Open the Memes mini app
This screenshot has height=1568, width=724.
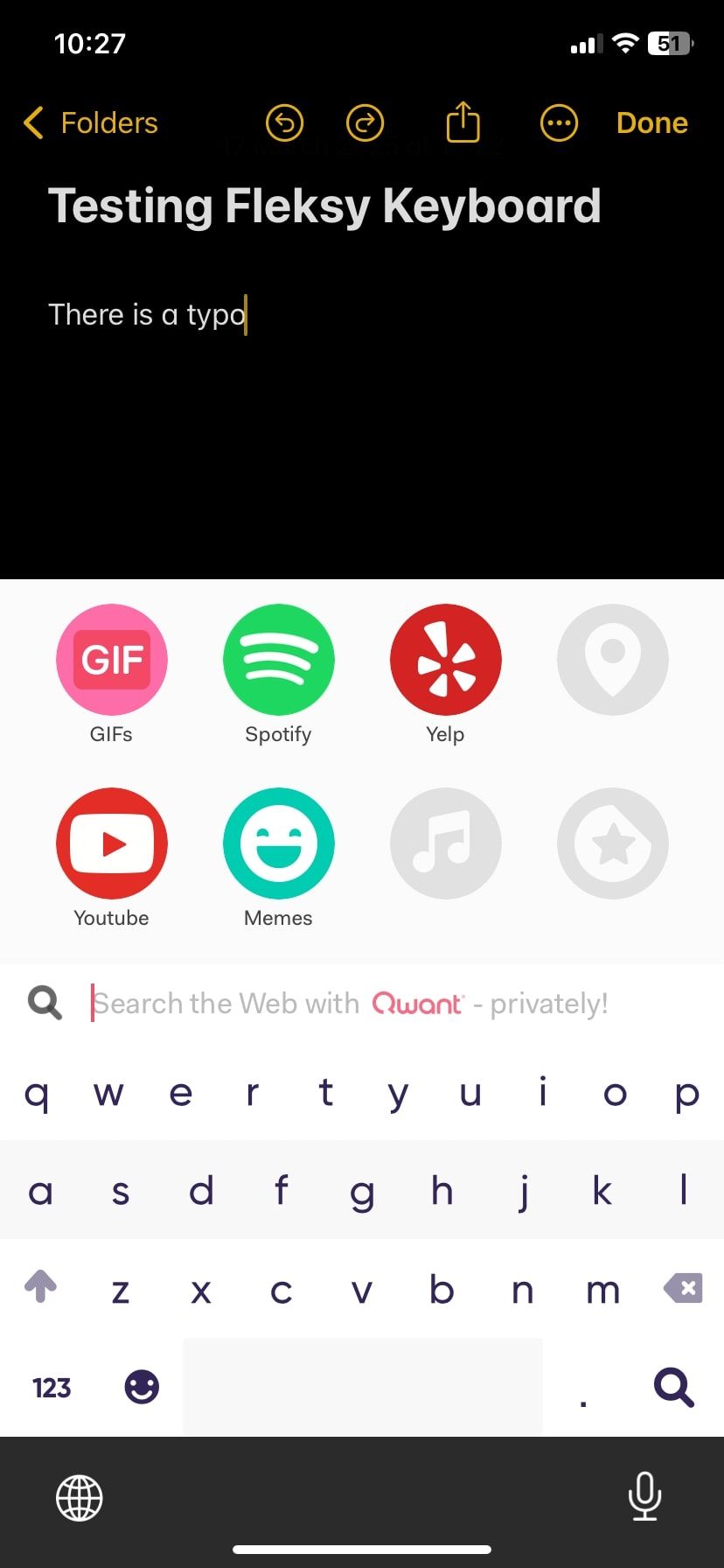[278, 843]
